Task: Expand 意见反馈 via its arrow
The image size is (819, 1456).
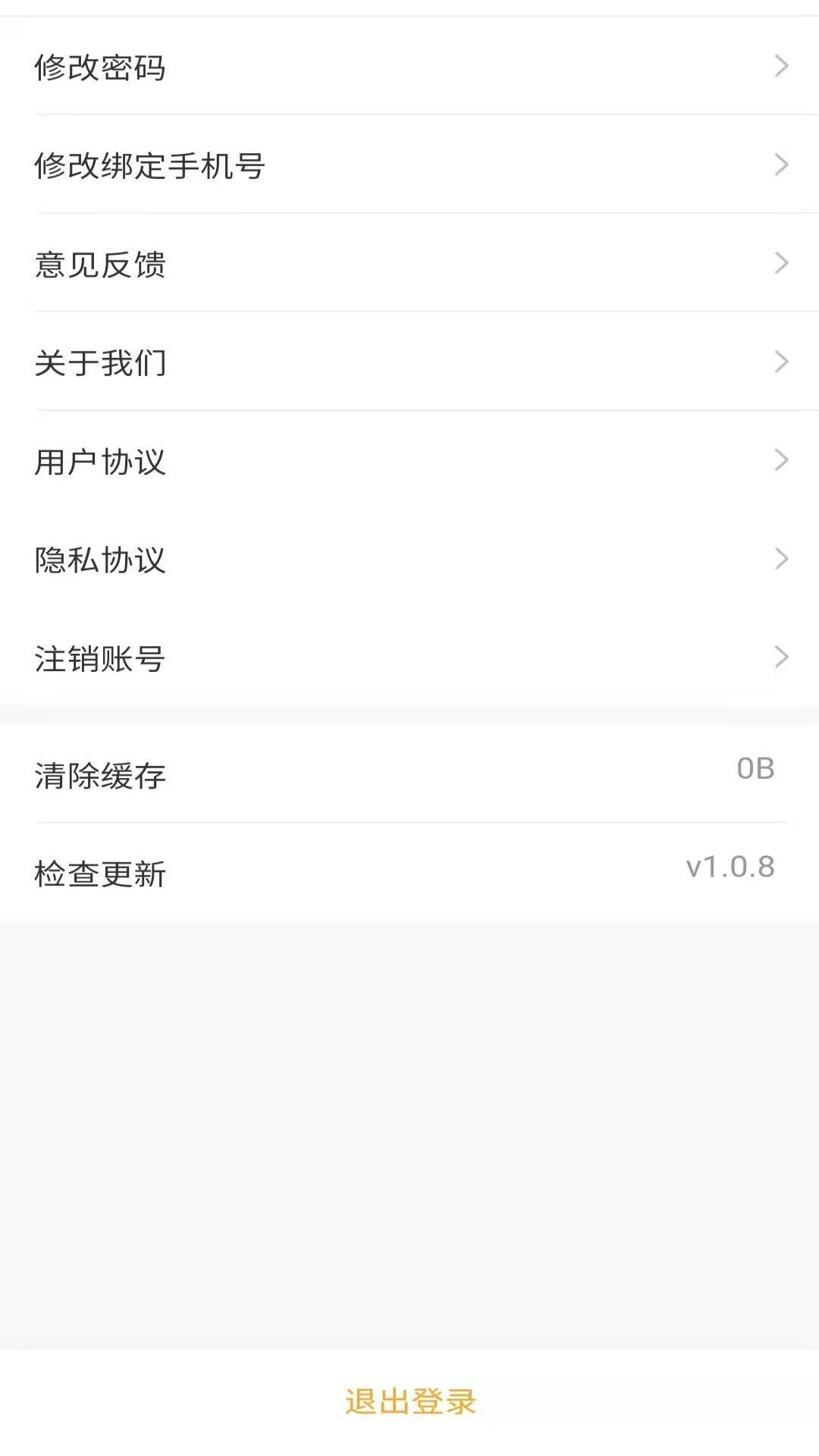Action: [x=782, y=264]
